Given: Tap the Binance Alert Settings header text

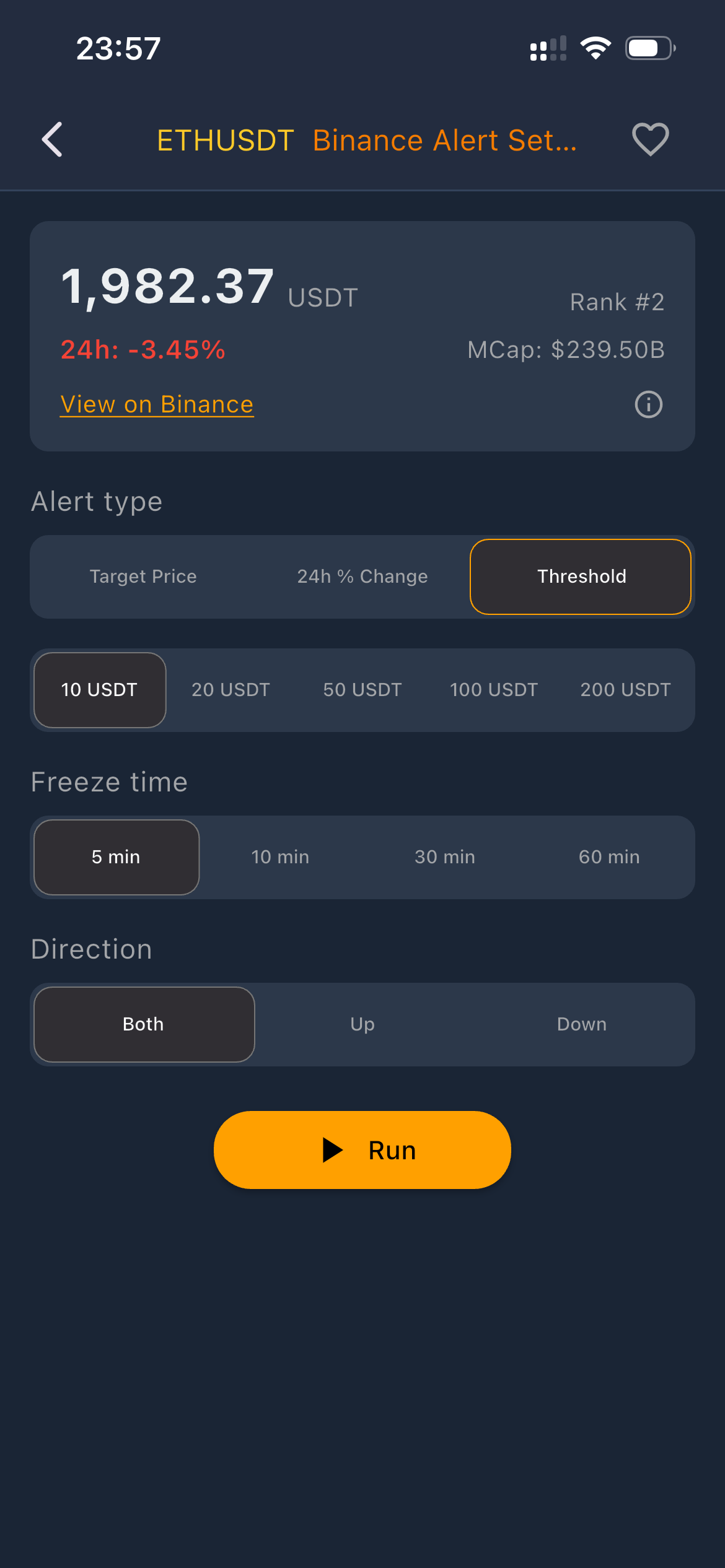Looking at the screenshot, I should 444,140.
